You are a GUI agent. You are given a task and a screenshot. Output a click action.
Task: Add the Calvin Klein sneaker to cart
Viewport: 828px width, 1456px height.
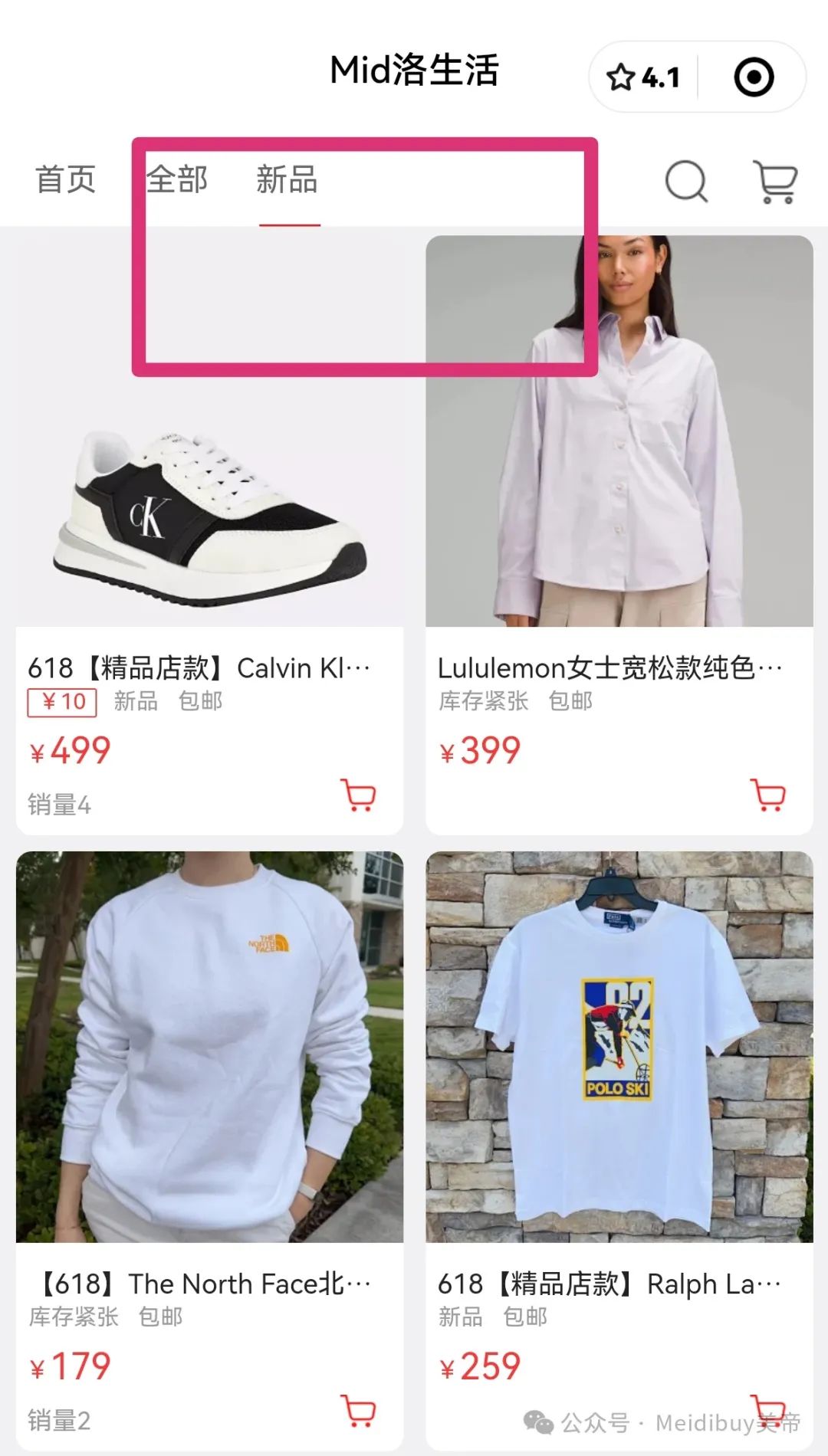tap(358, 795)
